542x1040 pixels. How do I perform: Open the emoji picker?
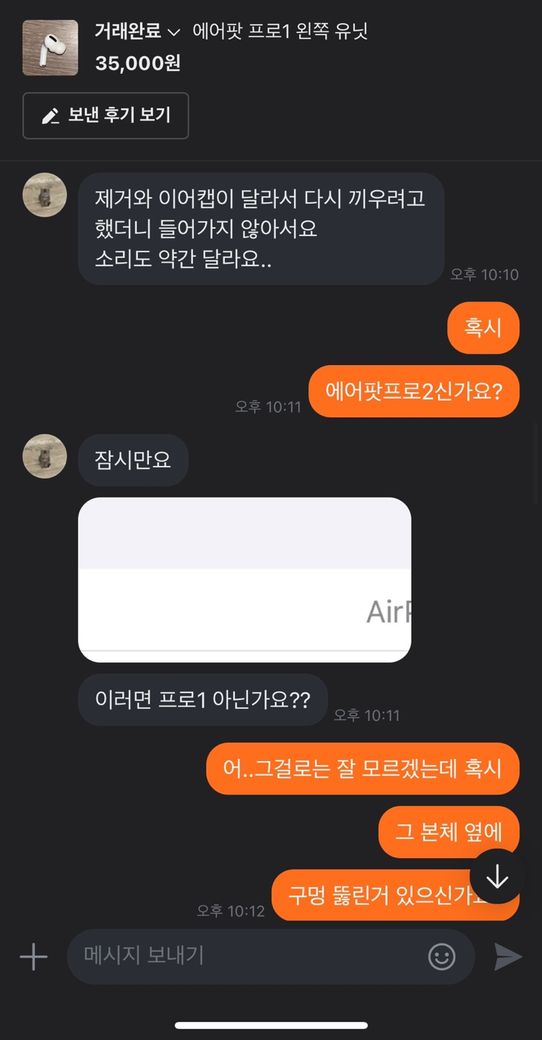pyautogui.click(x=442, y=956)
